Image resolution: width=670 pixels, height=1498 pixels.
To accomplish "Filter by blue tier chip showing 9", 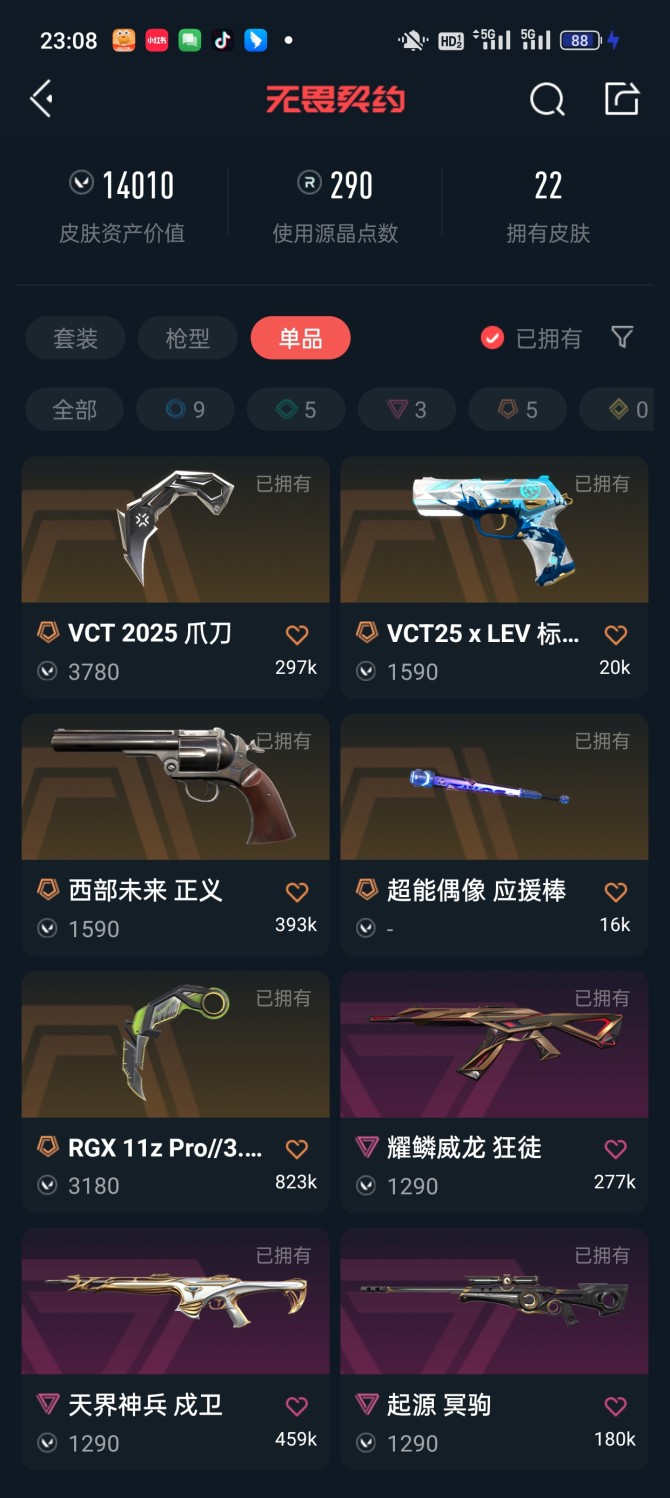I will (x=185, y=410).
